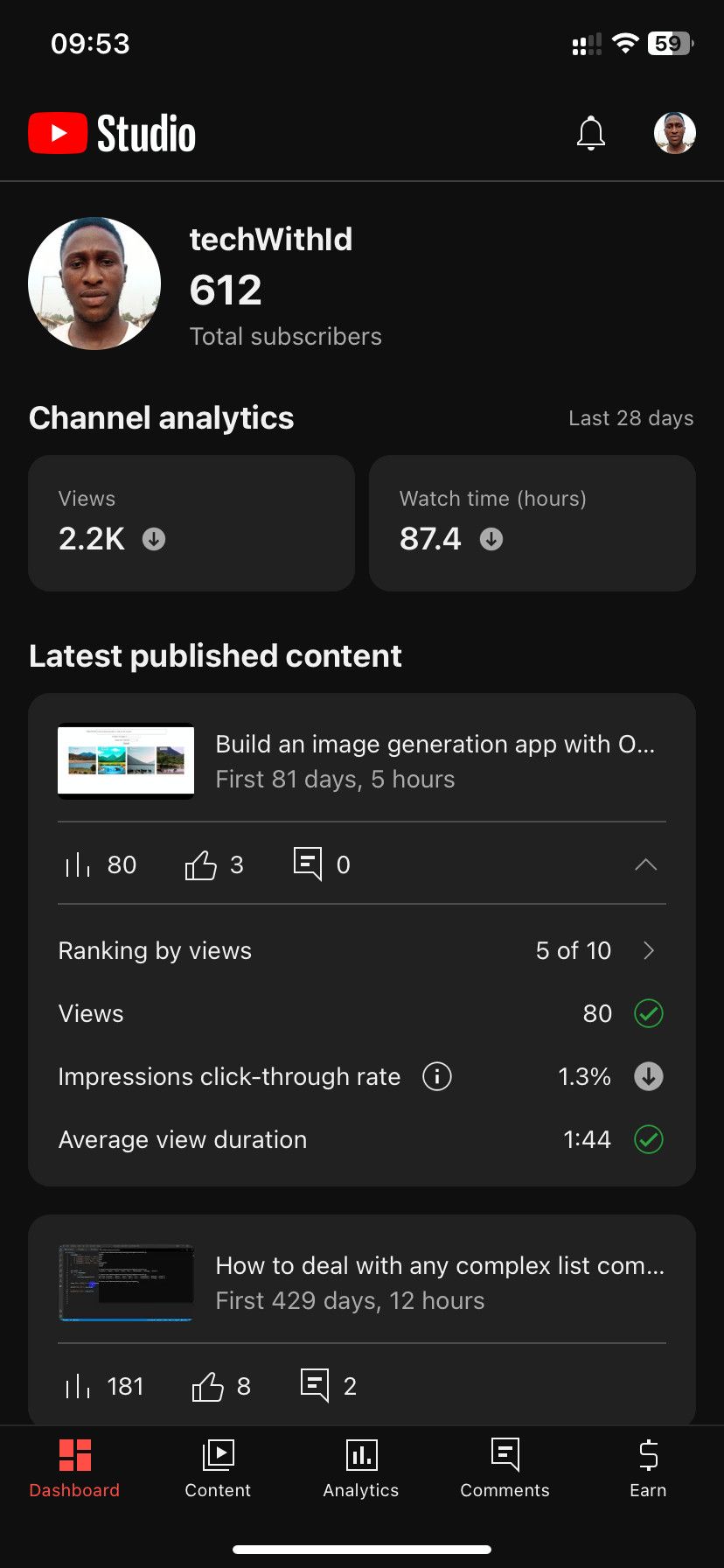
Task: Open the account profile avatar
Action: 674,133
